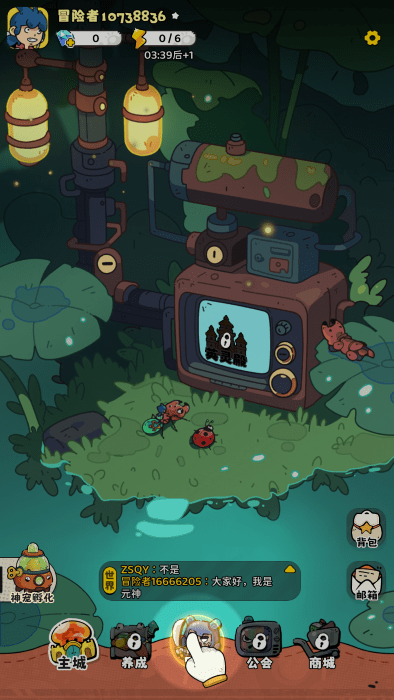Open 神宠孵化 pet hatching
This screenshot has height=700, width=394.
(x=32, y=573)
